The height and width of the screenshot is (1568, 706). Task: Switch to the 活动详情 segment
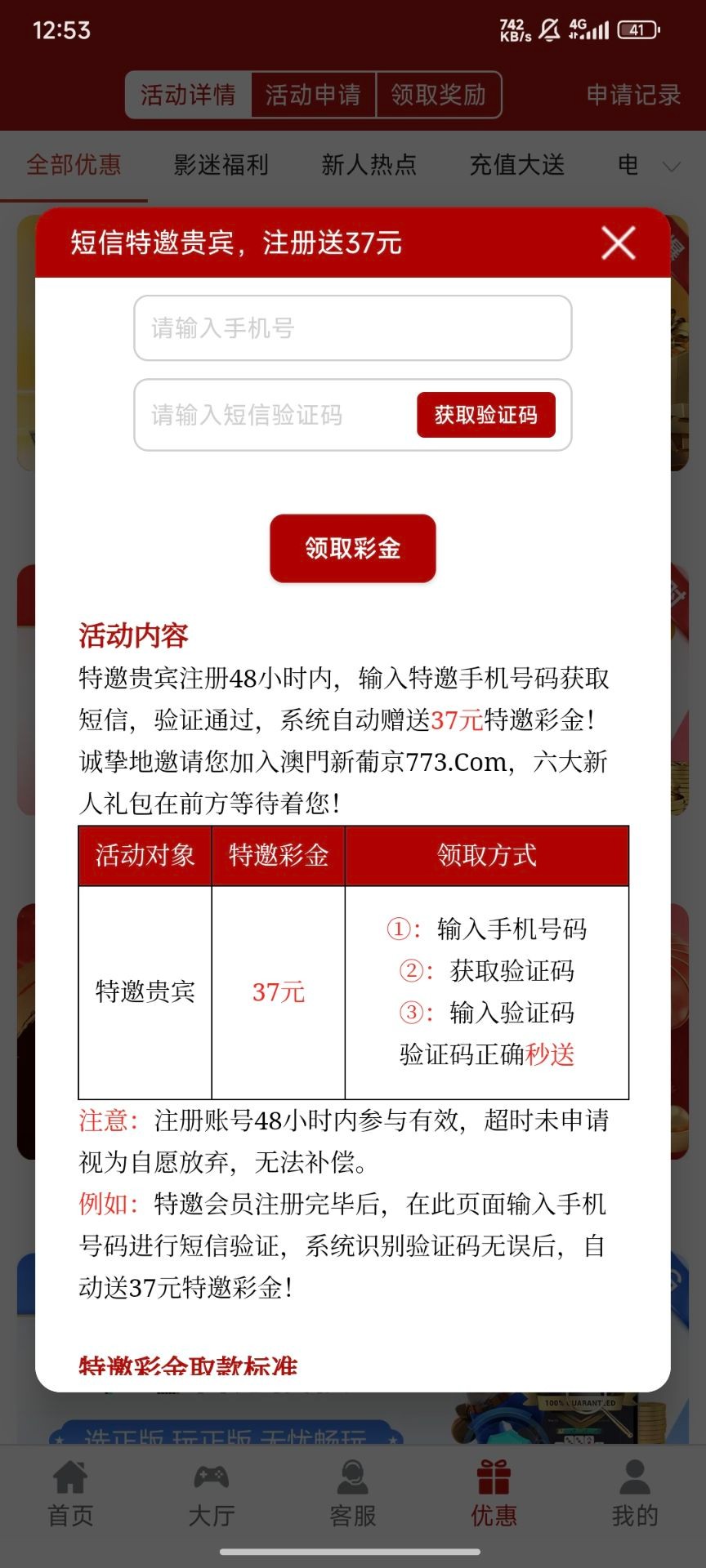188,95
